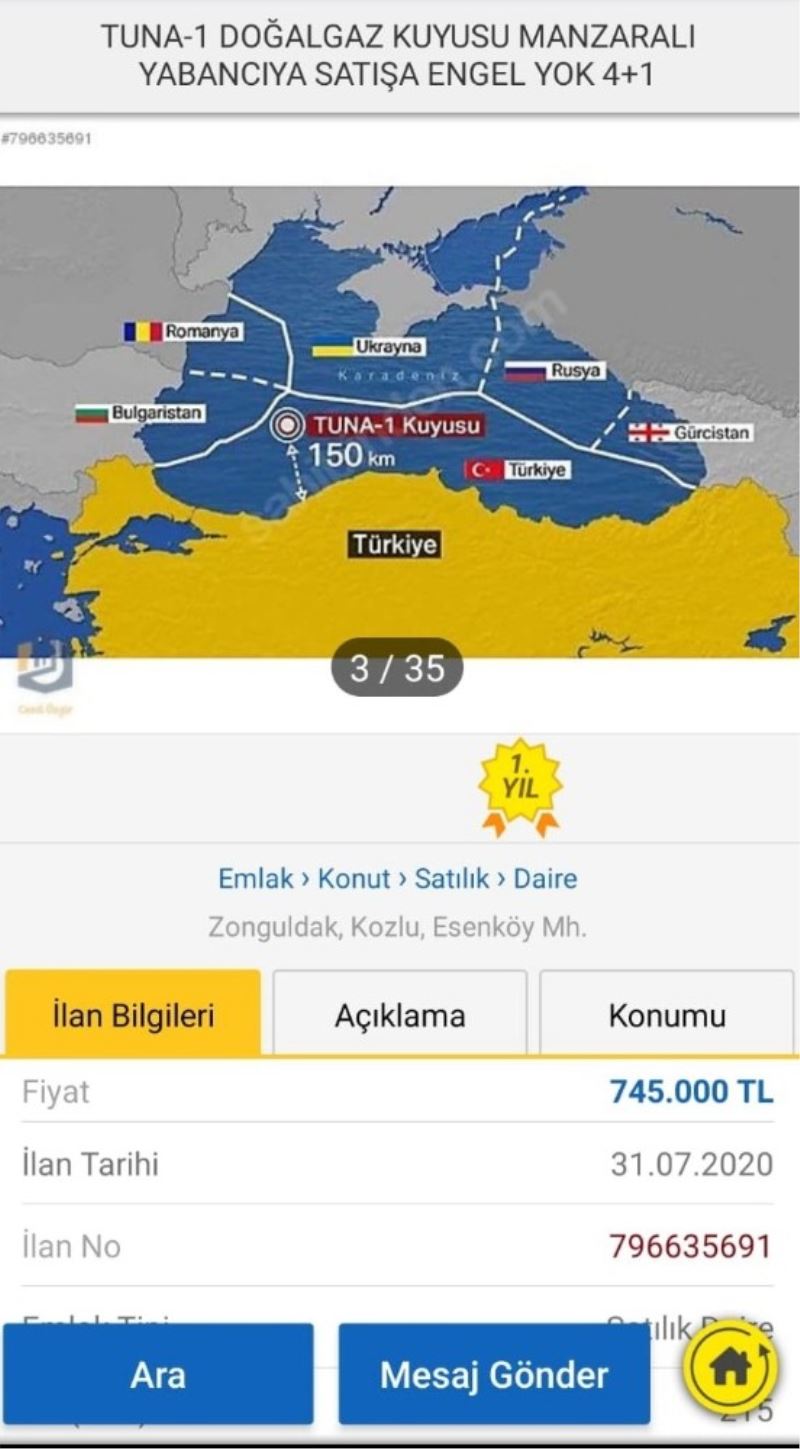
Task: Tap Mesaj Gönder to message seller
Action: coord(493,1374)
